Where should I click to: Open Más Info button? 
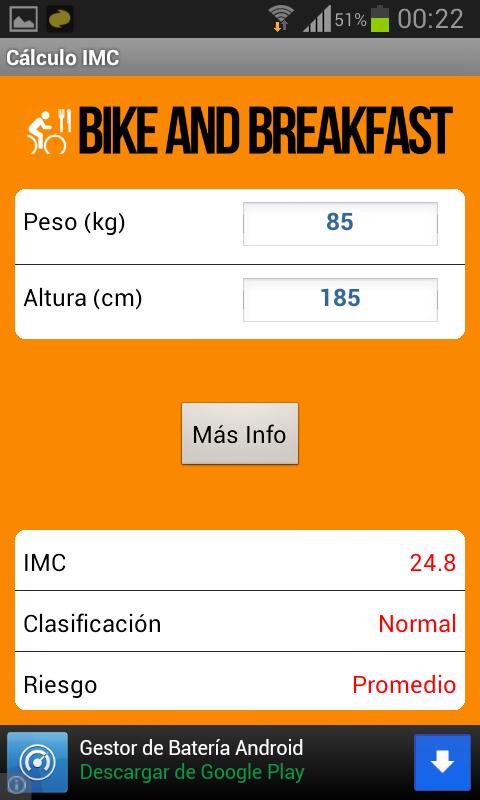click(x=240, y=434)
